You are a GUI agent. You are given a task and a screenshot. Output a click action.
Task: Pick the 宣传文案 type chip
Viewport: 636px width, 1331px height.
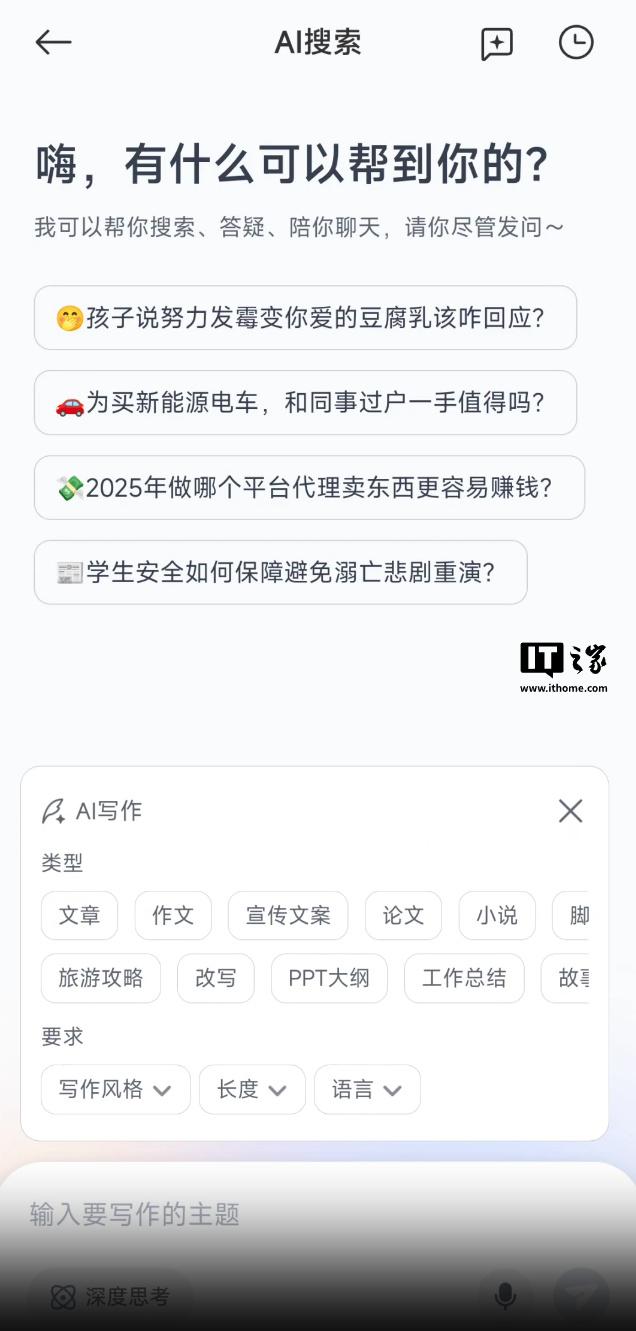pos(288,916)
